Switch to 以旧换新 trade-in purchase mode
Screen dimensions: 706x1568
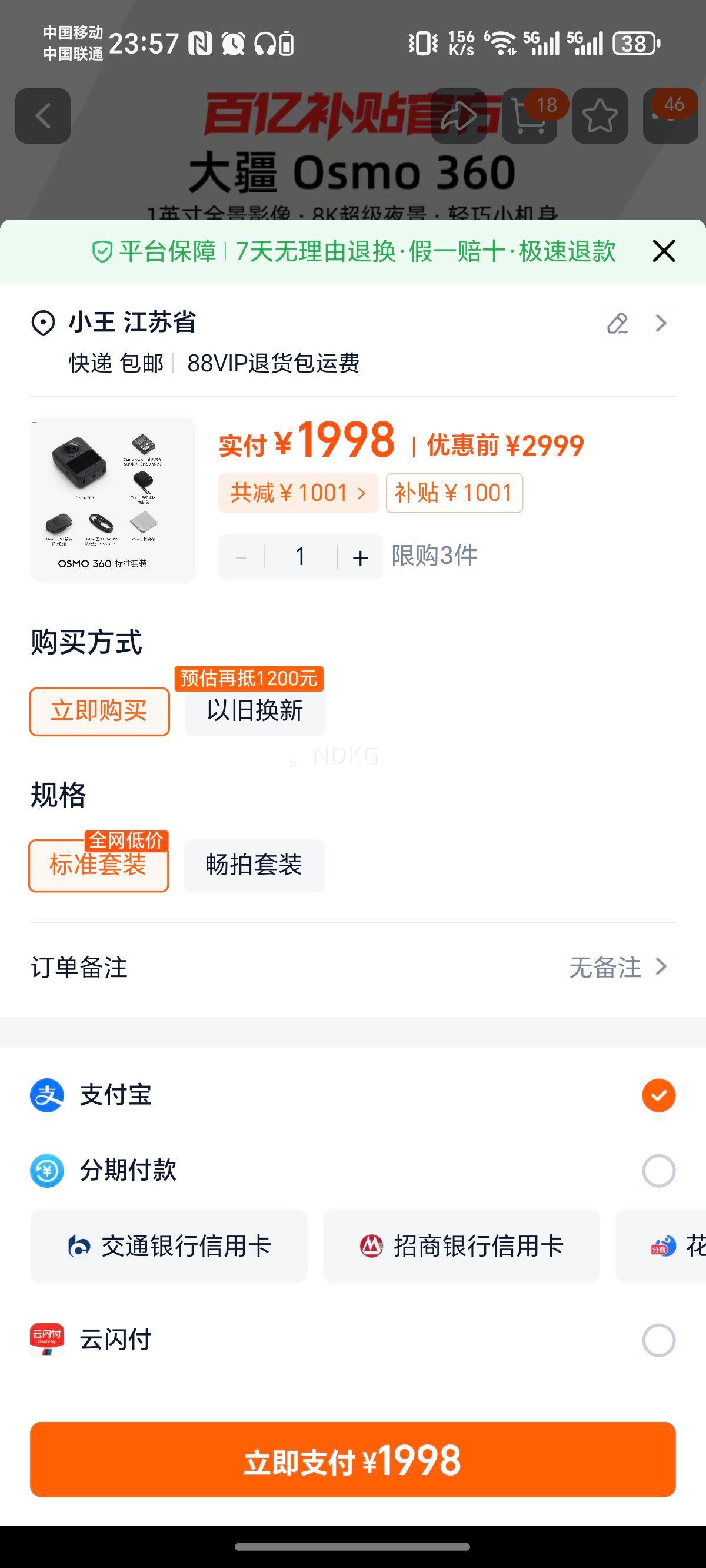(x=254, y=711)
